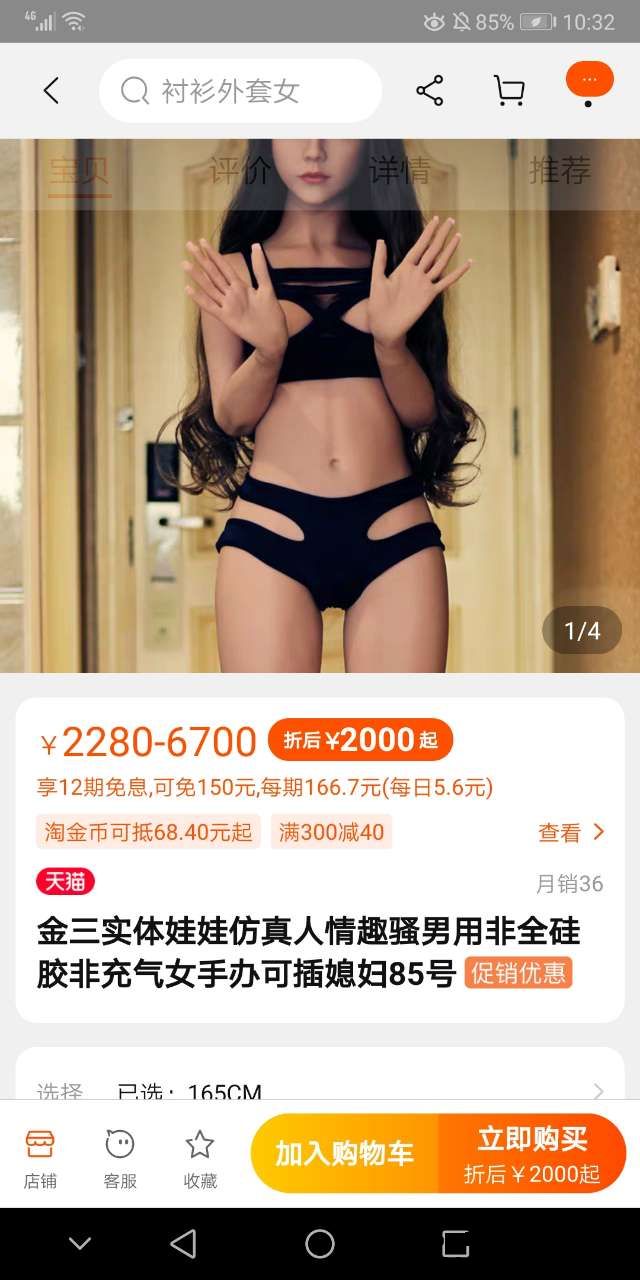Open the shopping cart icon
This screenshot has width=640, height=1280.
[x=509, y=91]
